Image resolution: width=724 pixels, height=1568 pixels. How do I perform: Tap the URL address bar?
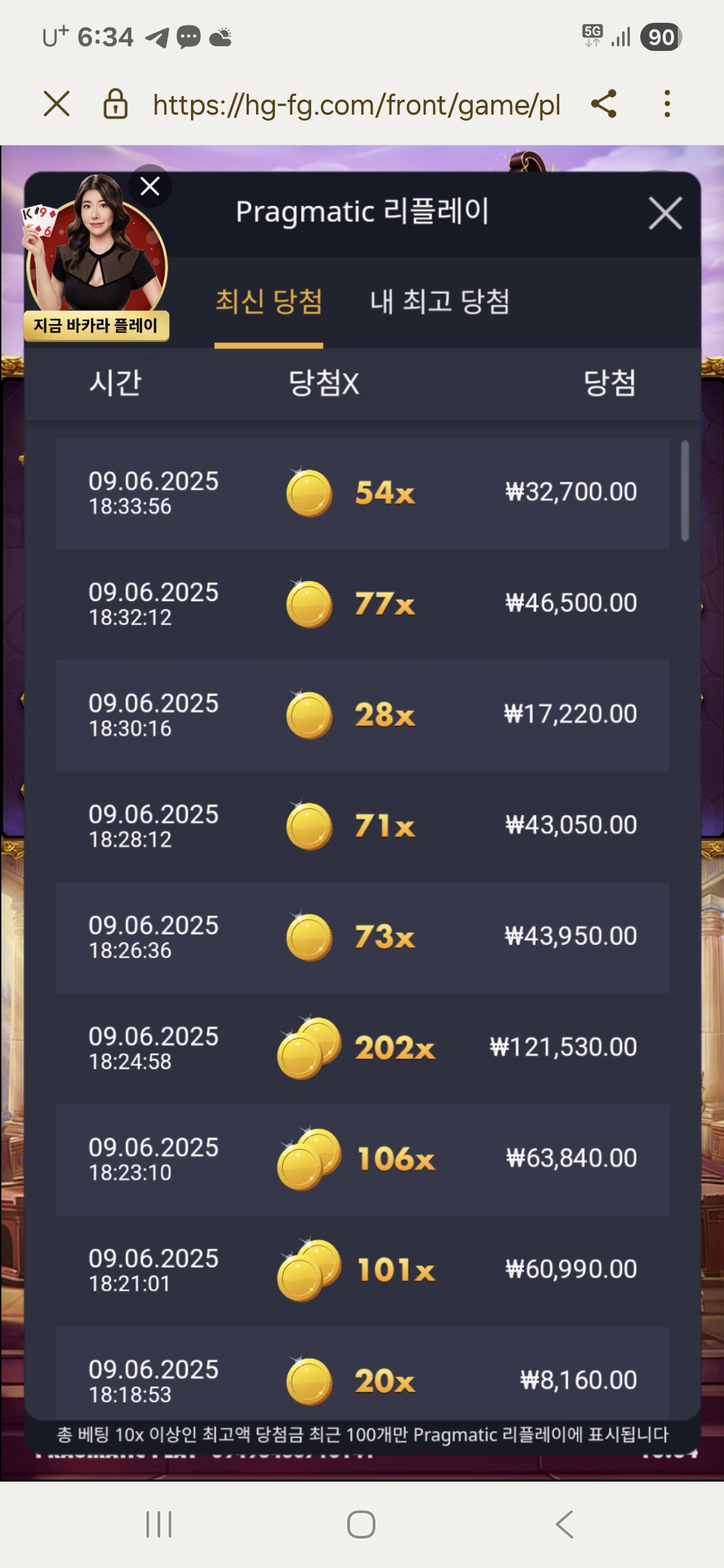[x=355, y=105]
